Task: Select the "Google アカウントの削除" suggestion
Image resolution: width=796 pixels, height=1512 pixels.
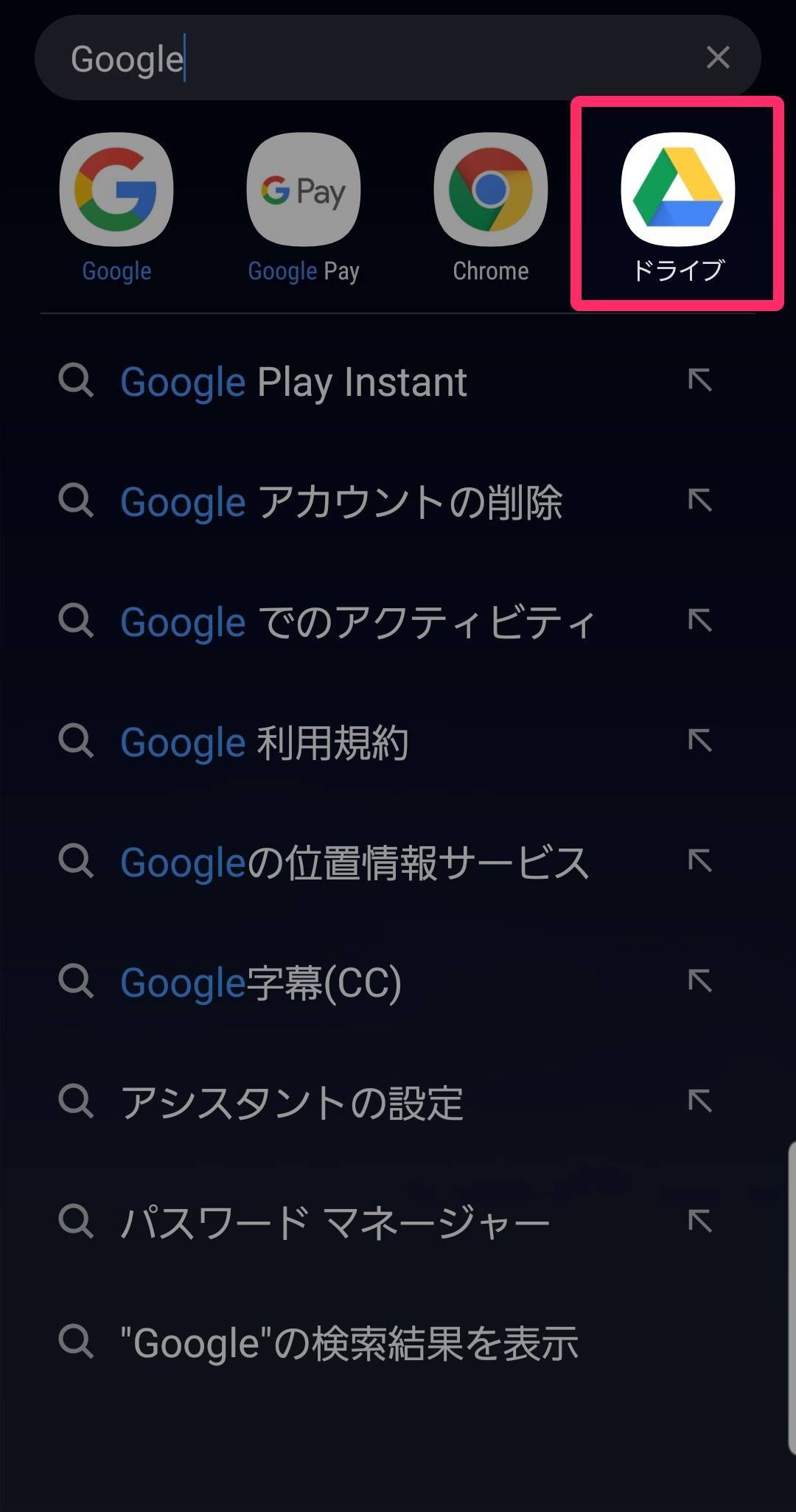Action: [343, 501]
